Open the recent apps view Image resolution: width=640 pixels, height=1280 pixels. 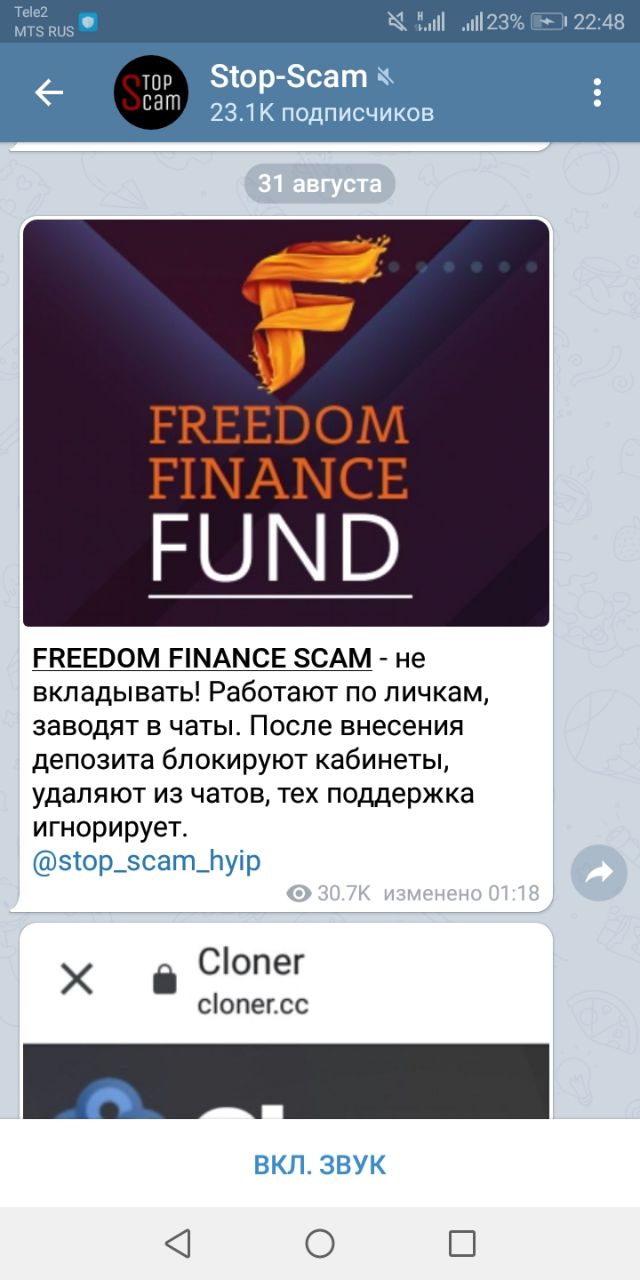462,1243
